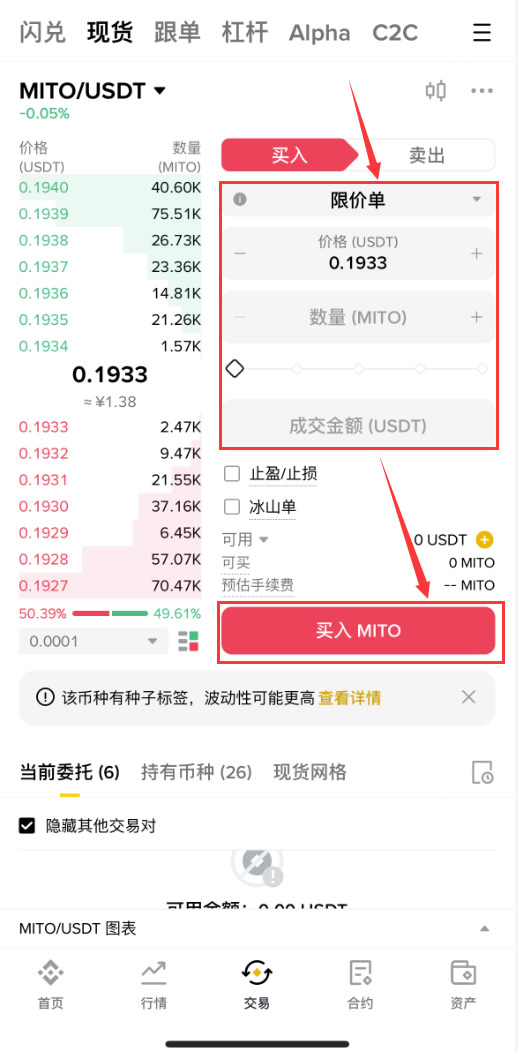Image resolution: width=518 pixels, height=1053 pixels.
Task: Open the 限价单 order type dropdown
Action: tap(358, 199)
